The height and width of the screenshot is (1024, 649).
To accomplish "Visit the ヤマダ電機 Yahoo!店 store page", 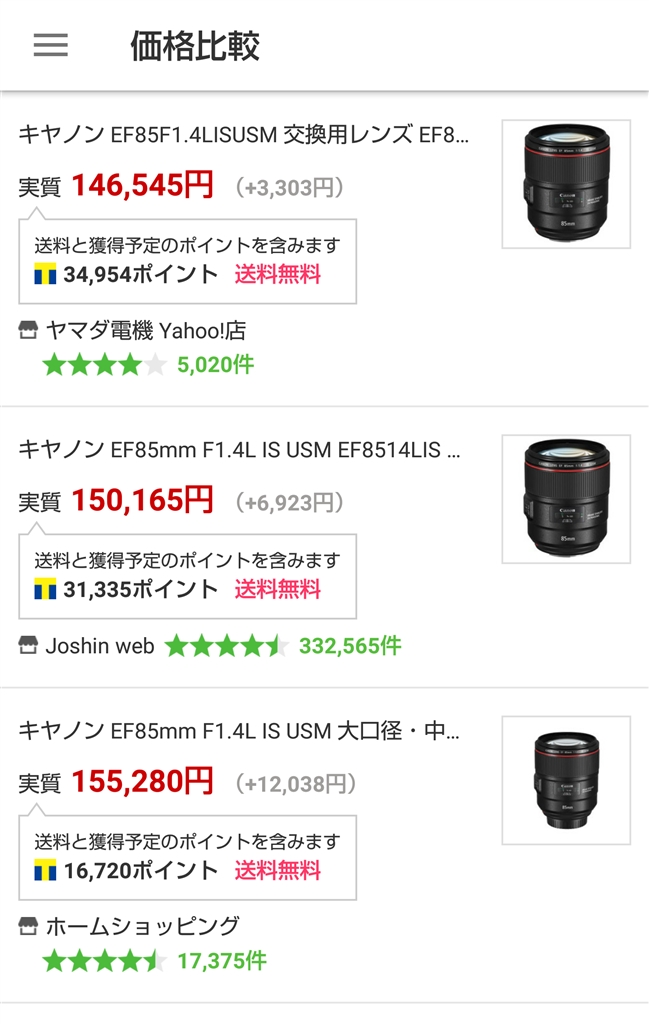I will tap(145, 331).
